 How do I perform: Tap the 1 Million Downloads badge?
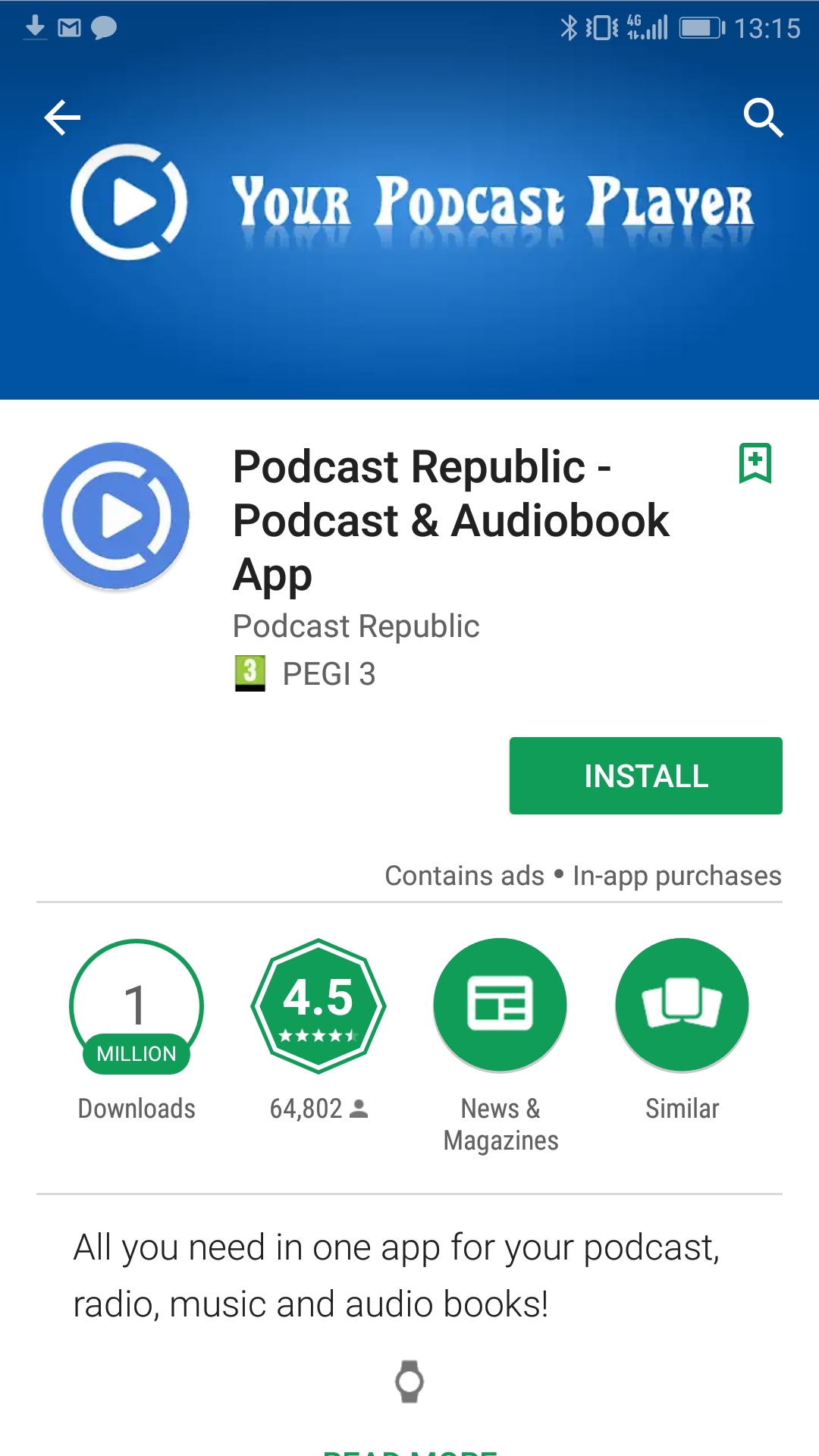[136, 1006]
